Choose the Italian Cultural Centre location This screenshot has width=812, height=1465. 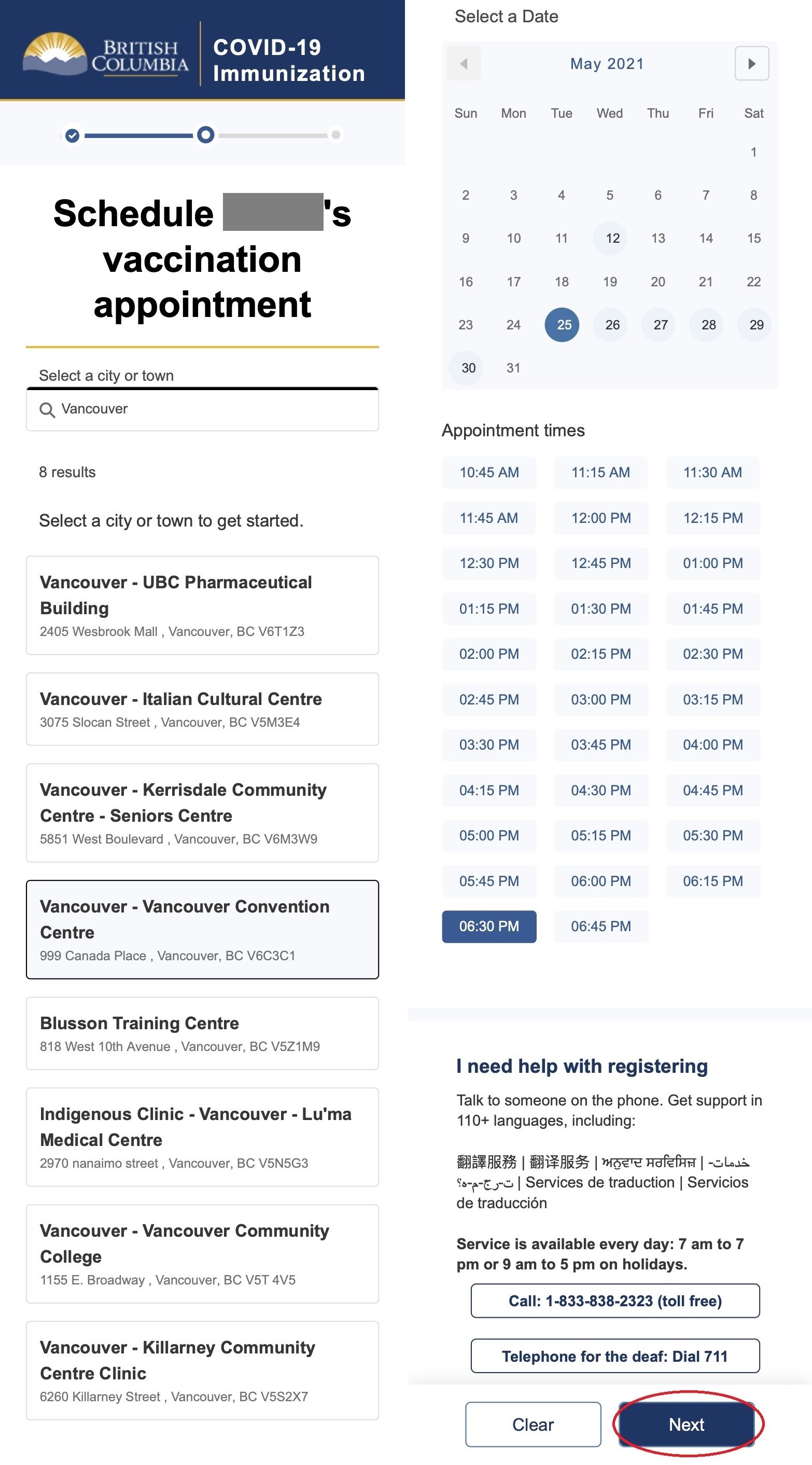tap(202, 709)
